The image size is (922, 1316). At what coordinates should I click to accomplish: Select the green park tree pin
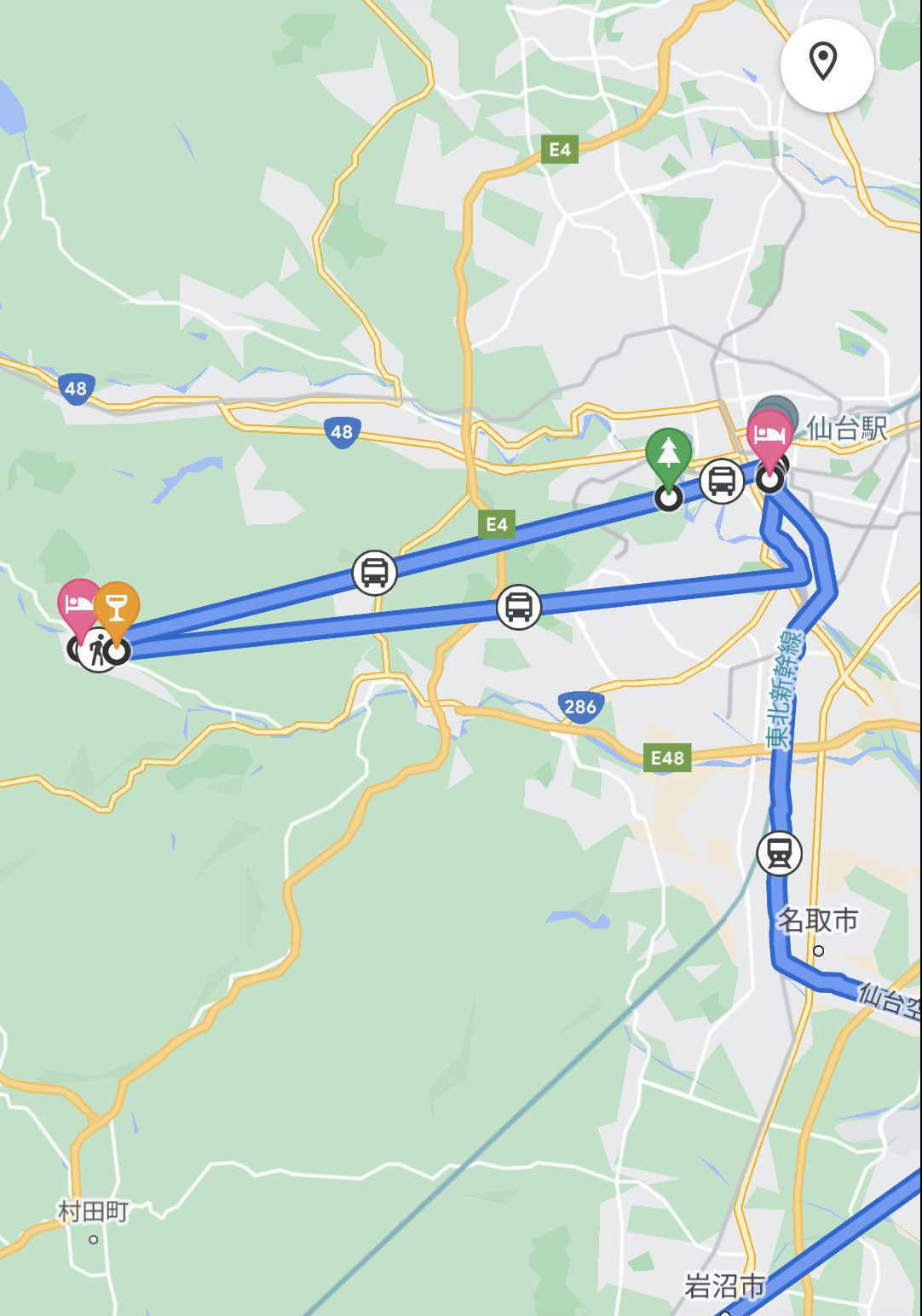pyautogui.click(x=668, y=453)
